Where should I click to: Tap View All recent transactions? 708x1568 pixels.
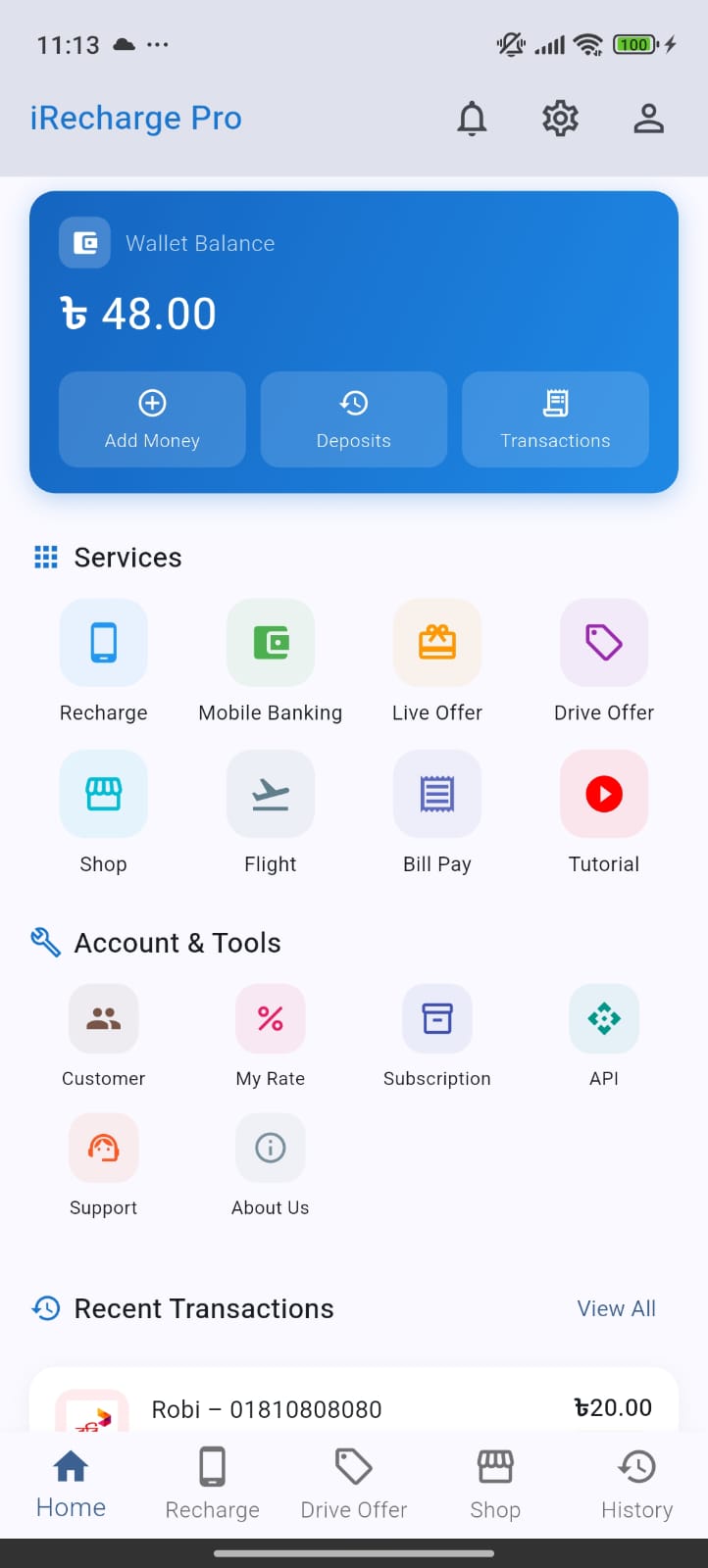coord(616,1308)
